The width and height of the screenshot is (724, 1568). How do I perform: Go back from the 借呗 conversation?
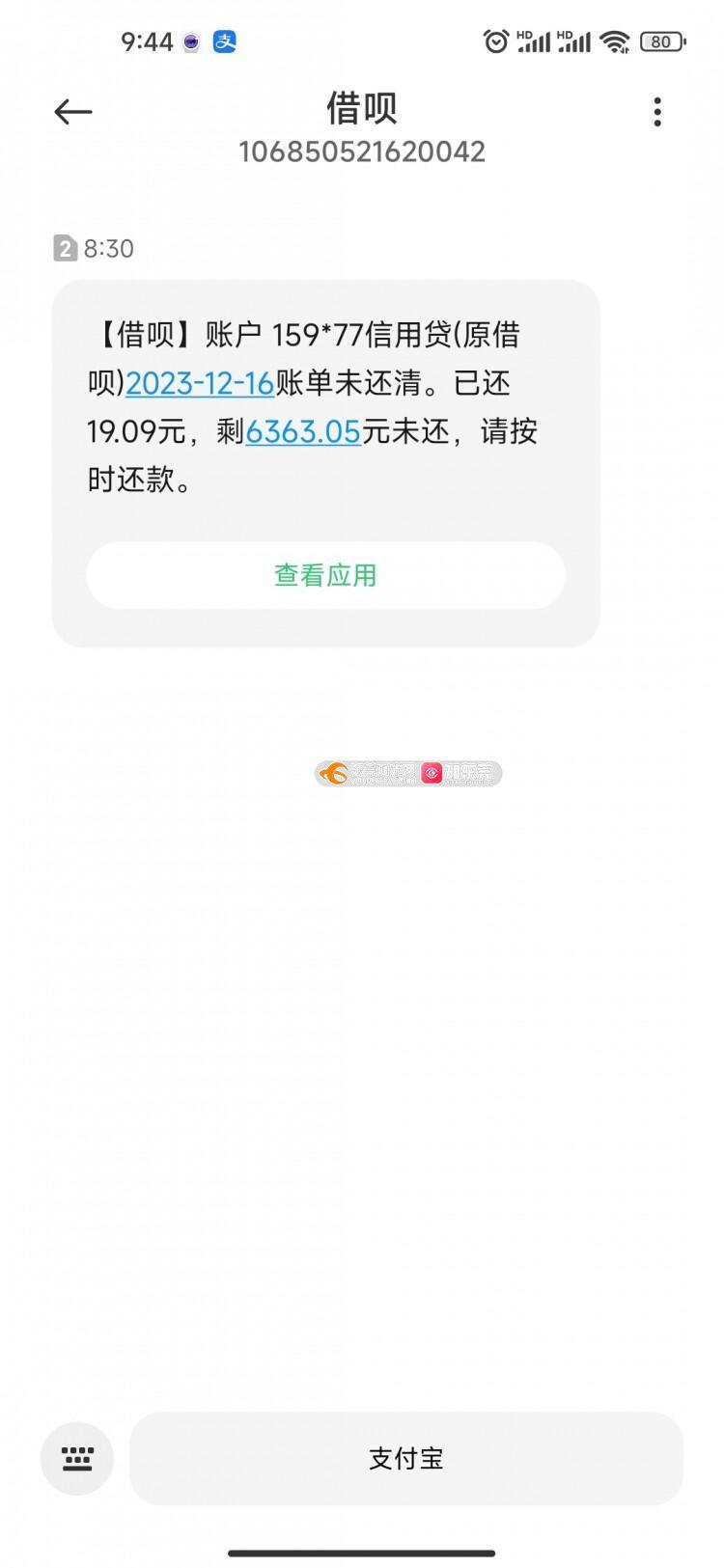pyautogui.click(x=73, y=112)
